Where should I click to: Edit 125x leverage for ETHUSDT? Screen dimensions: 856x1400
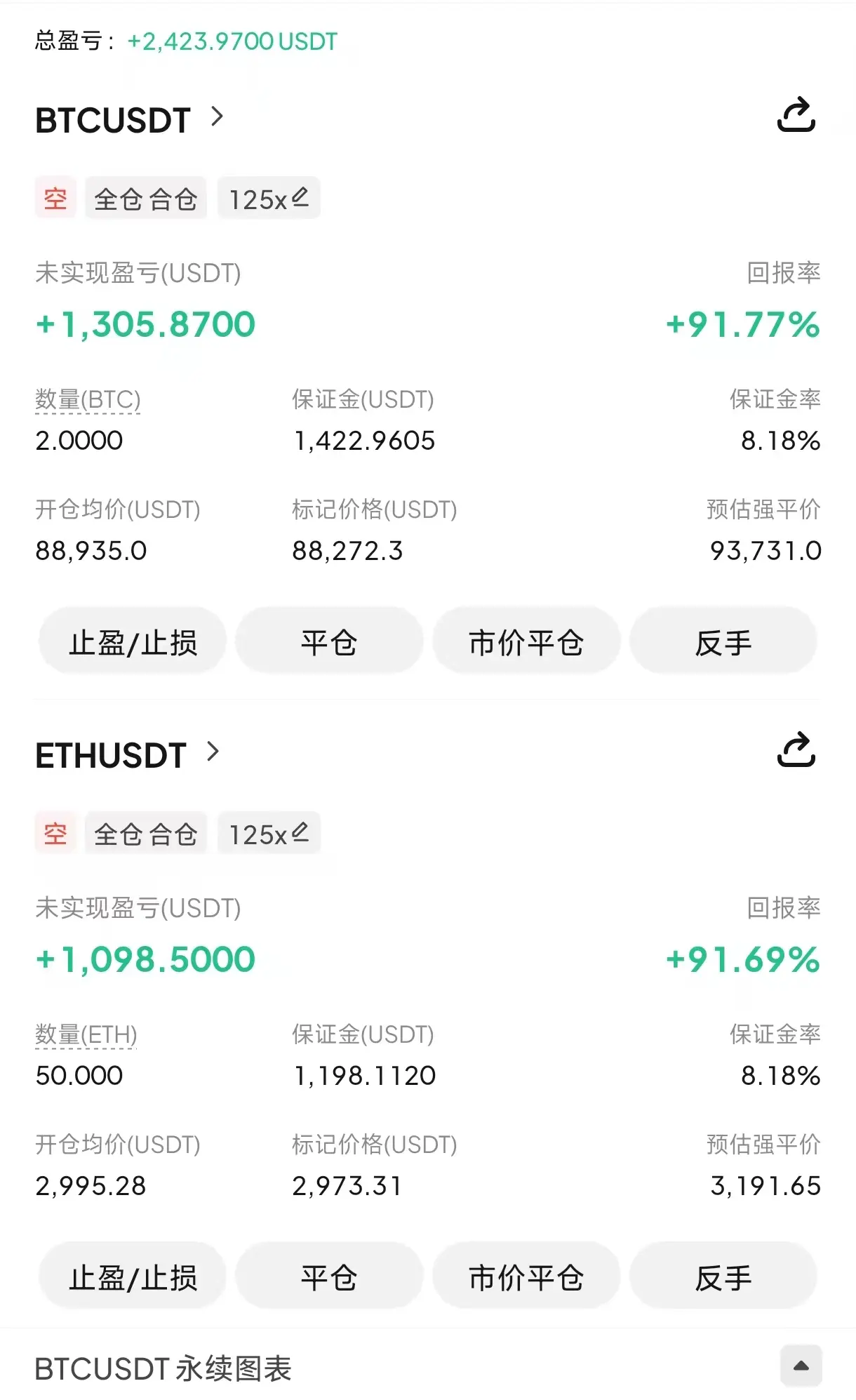(269, 834)
